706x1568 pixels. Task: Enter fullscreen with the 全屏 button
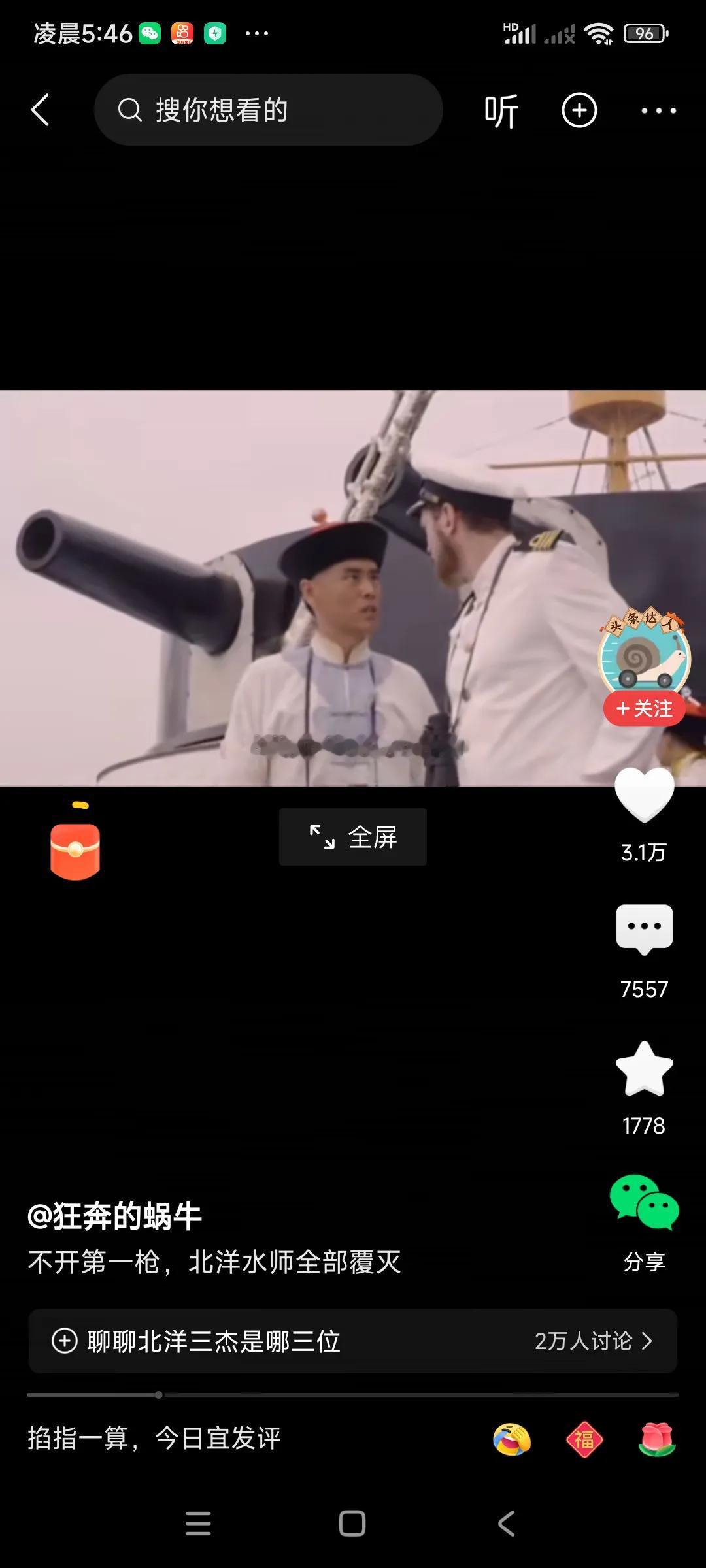click(352, 836)
